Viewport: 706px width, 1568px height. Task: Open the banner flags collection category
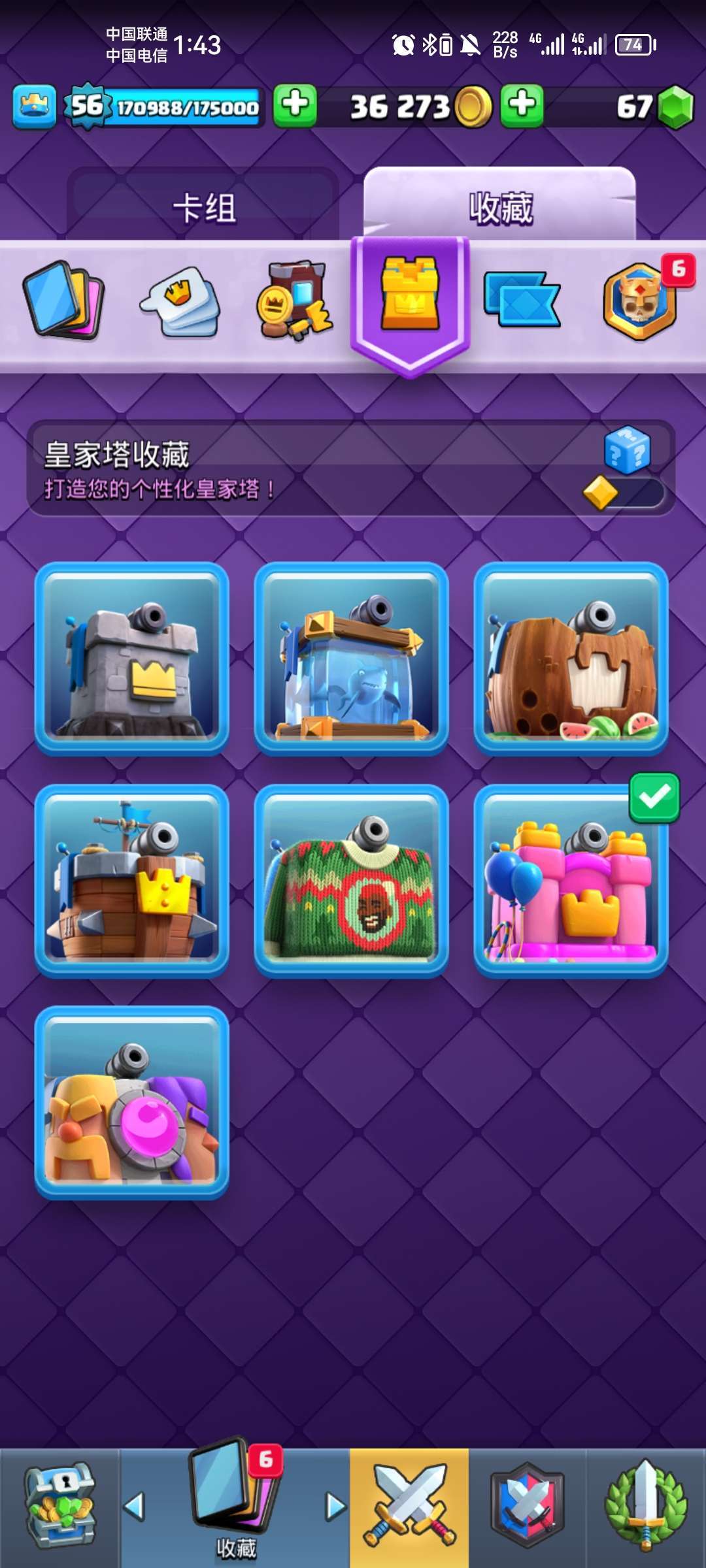pyautogui.click(x=522, y=300)
